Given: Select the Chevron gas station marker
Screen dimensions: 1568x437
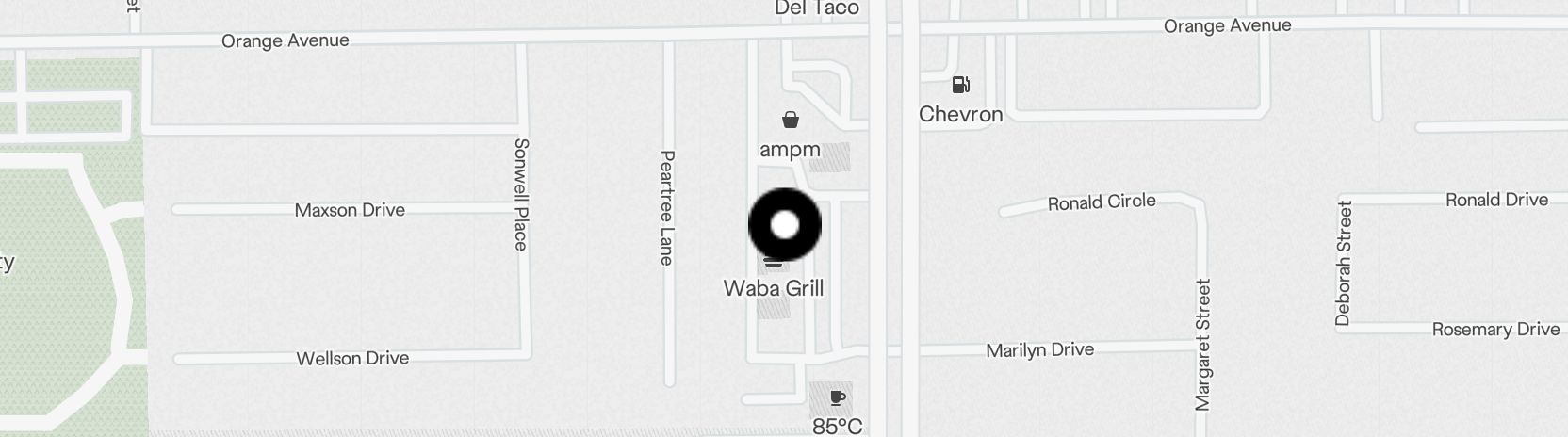Looking at the screenshot, I should pos(960,86).
